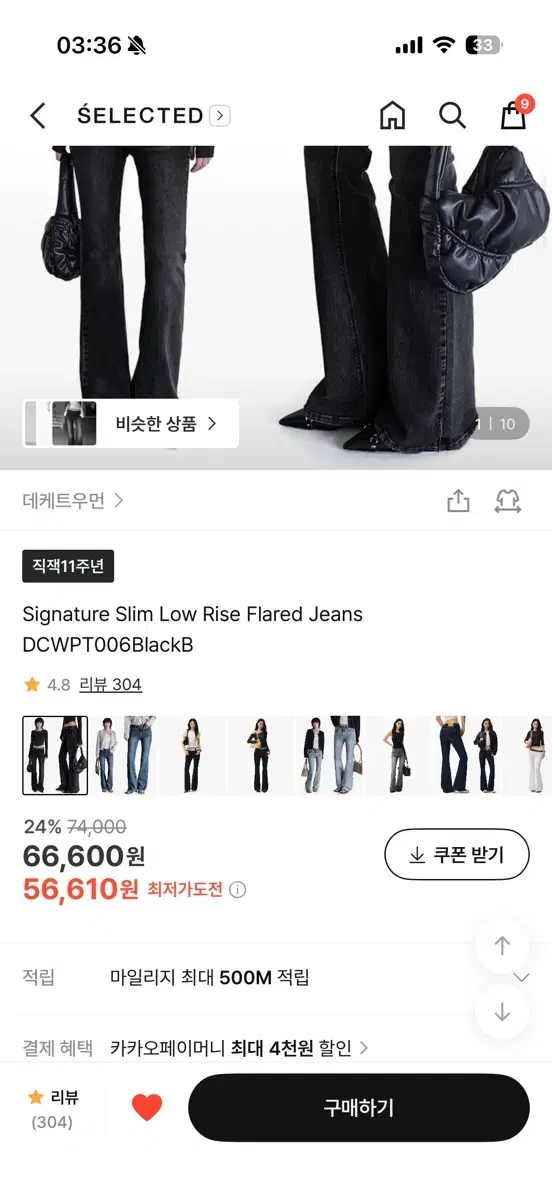Viewport: 552px width, 1200px height.
Task: Open the 최저가도전 info icon
Action: coord(238,890)
